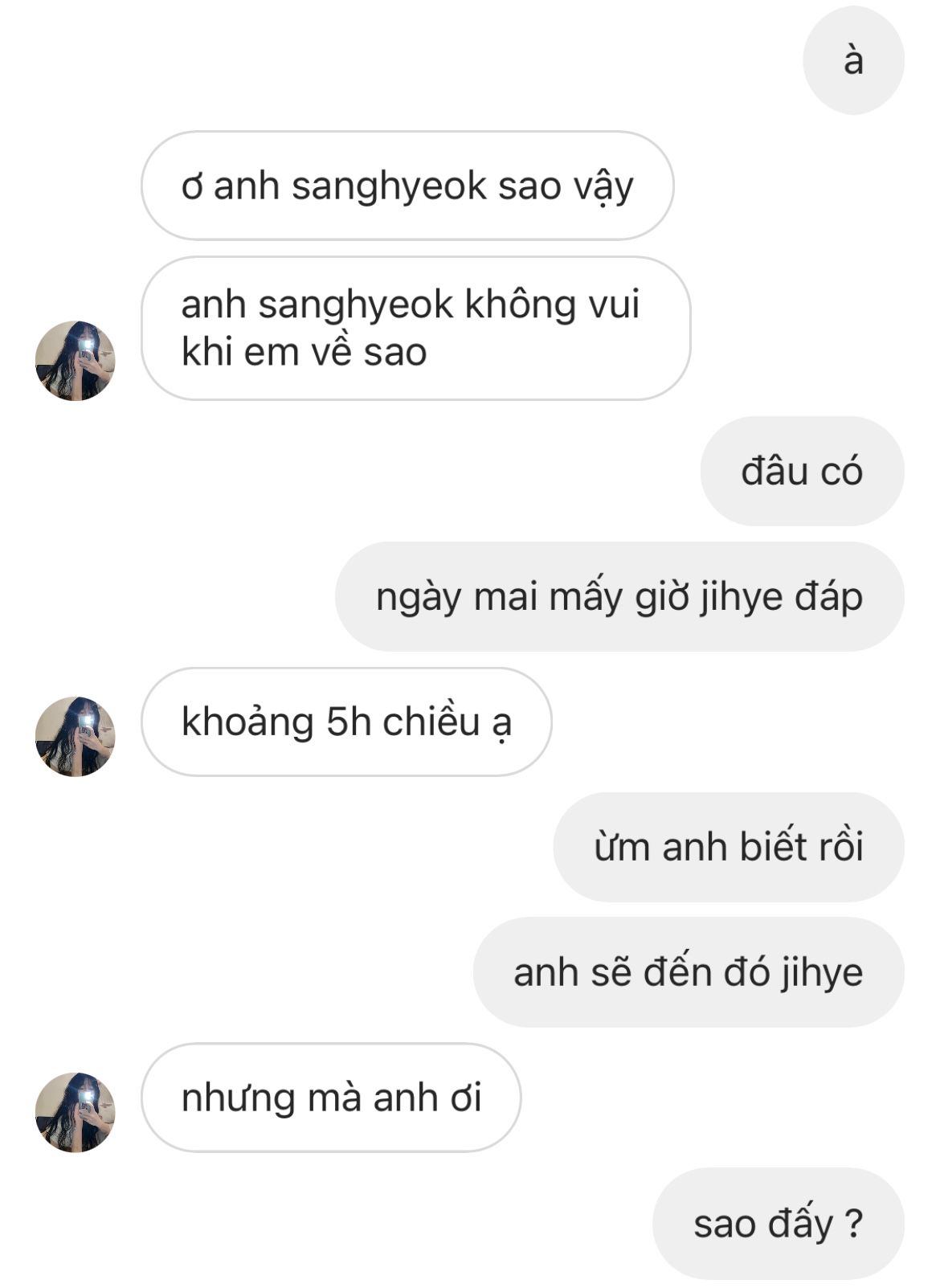Tap avatar next to "nhưng mà anh ơi"
The width and height of the screenshot is (940, 1288).
pyautogui.click(x=75, y=1112)
